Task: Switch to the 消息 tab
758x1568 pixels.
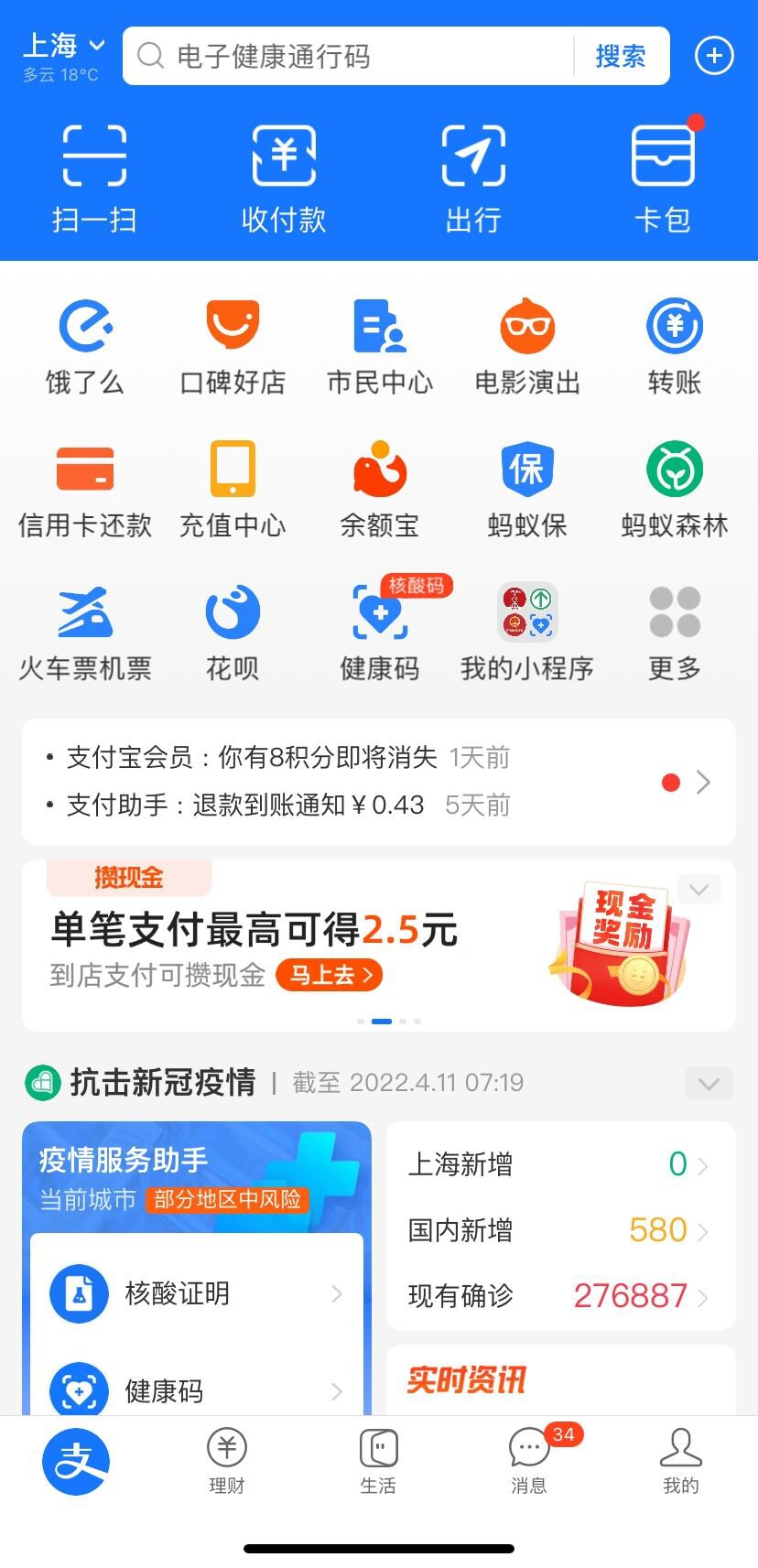Action: click(529, 1460)
